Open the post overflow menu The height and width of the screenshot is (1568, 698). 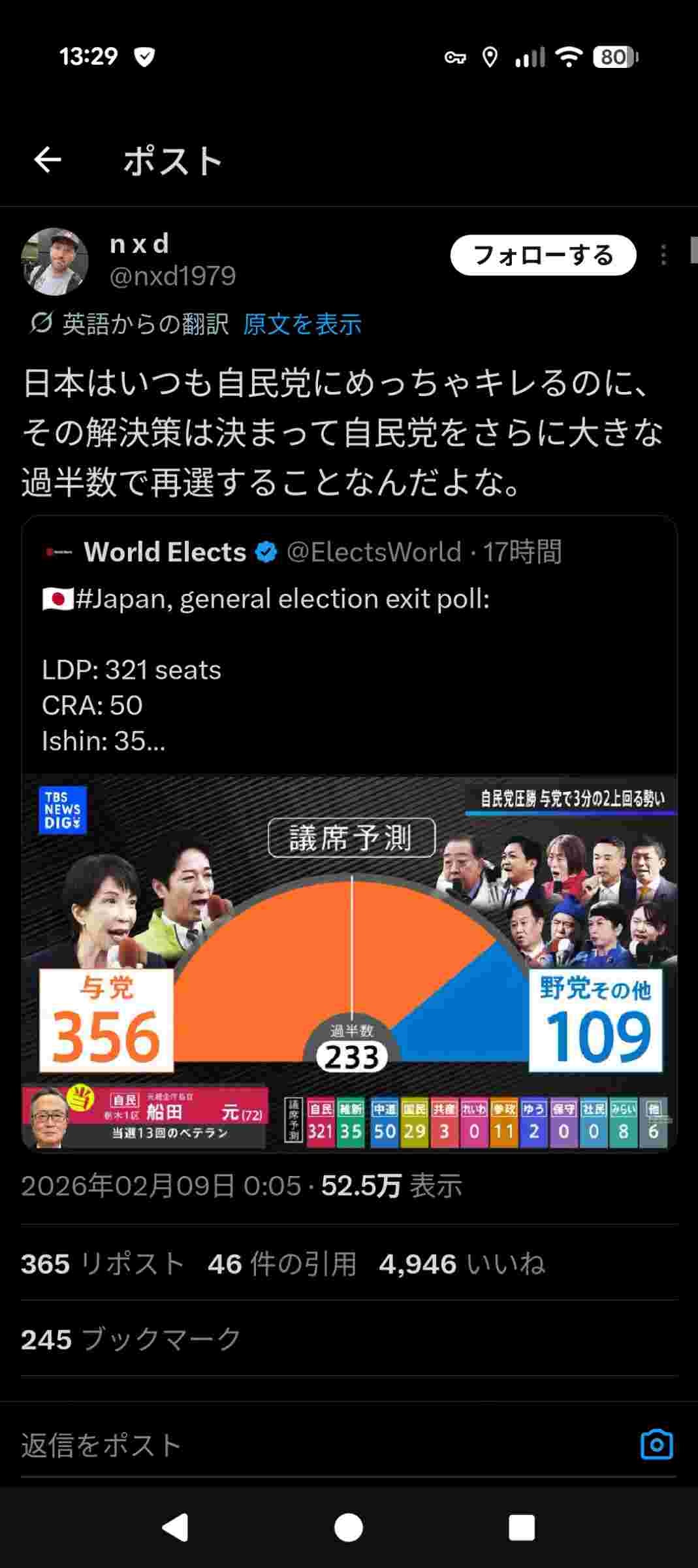point(663,255)
